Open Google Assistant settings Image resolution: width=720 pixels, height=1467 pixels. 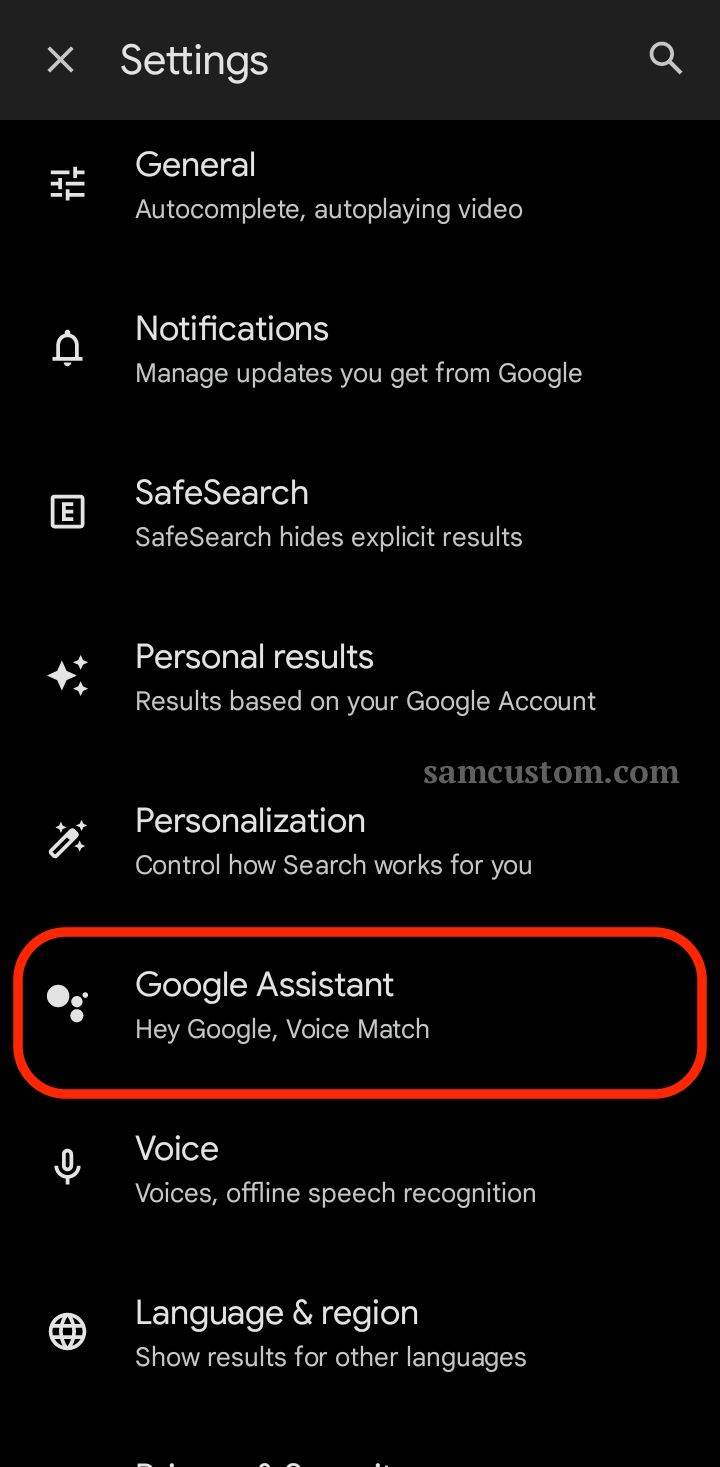(x=360, y=1005)
